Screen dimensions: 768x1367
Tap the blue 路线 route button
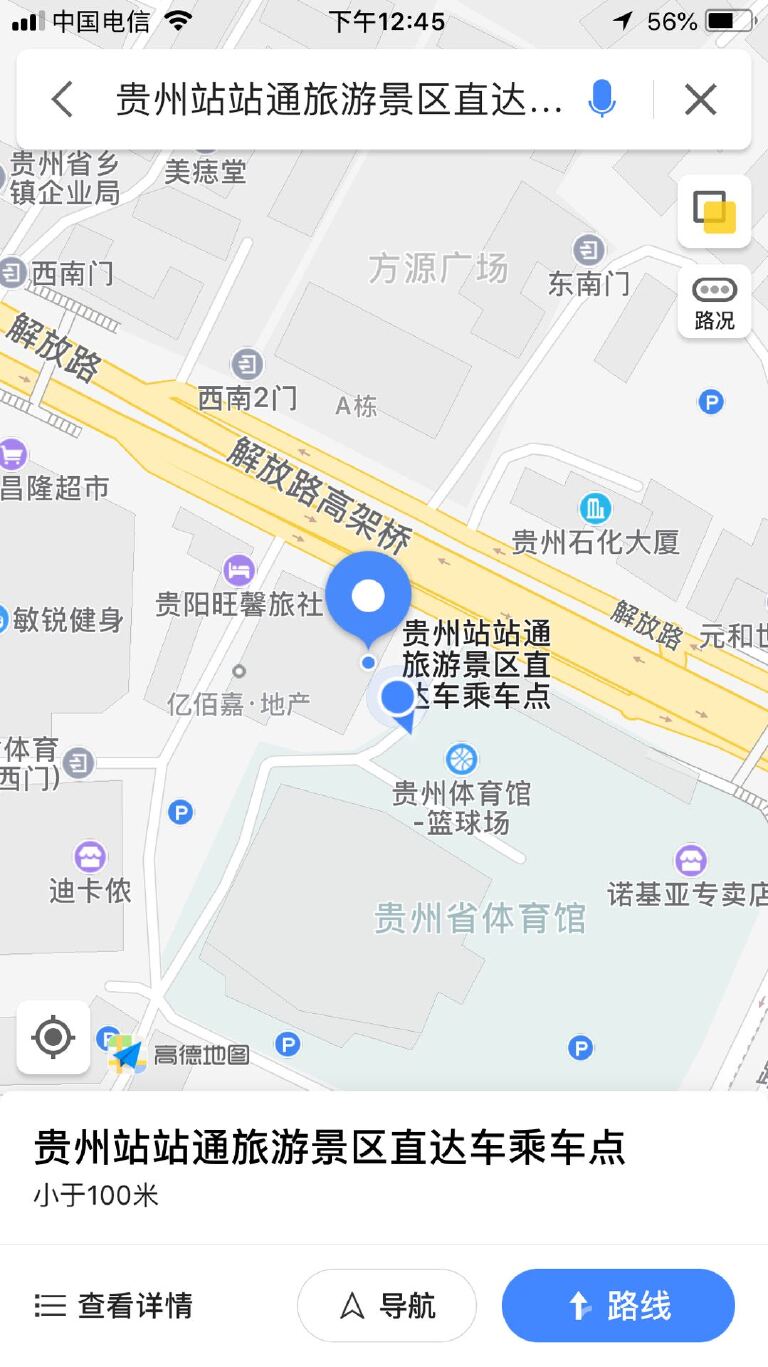(618, 1305)
